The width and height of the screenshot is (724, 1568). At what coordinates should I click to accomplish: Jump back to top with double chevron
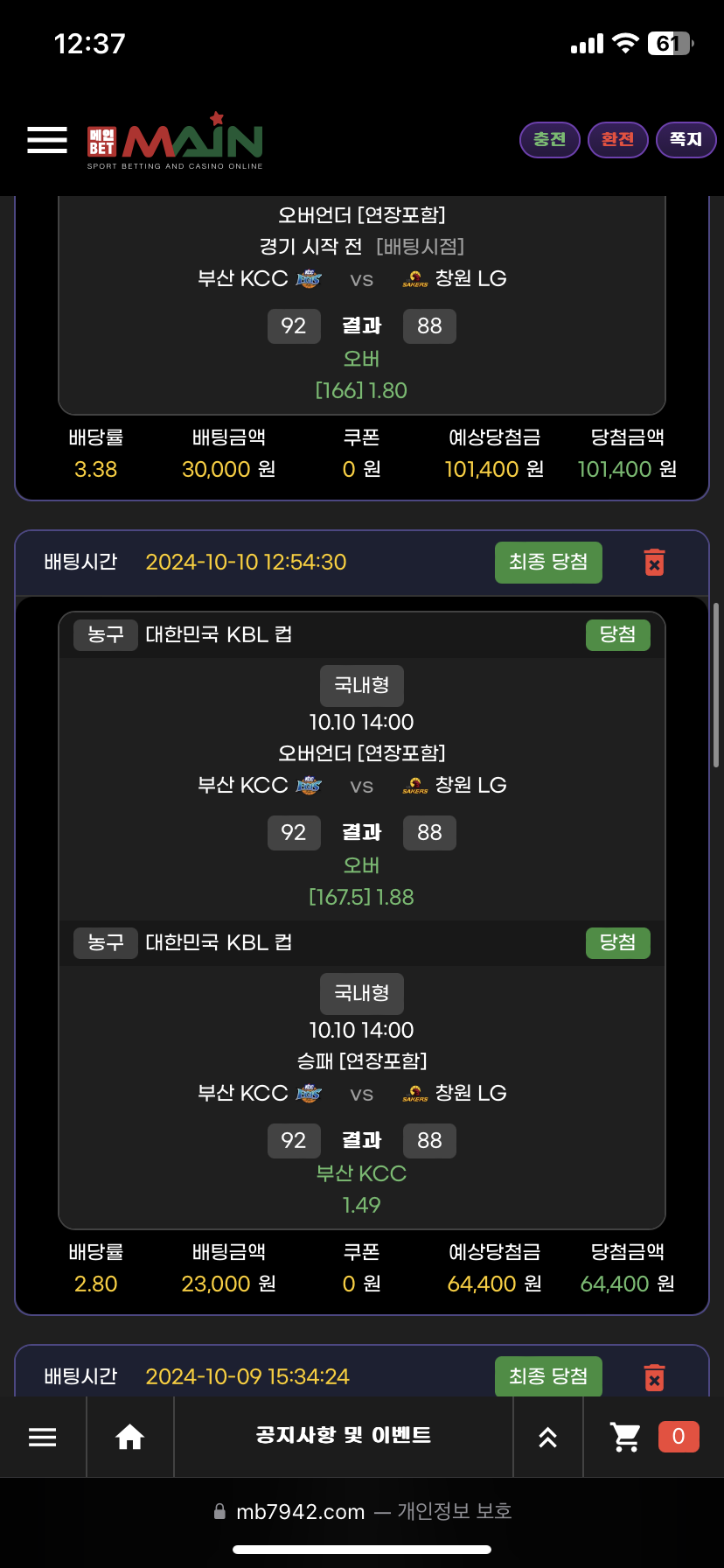click(548, 1437)
